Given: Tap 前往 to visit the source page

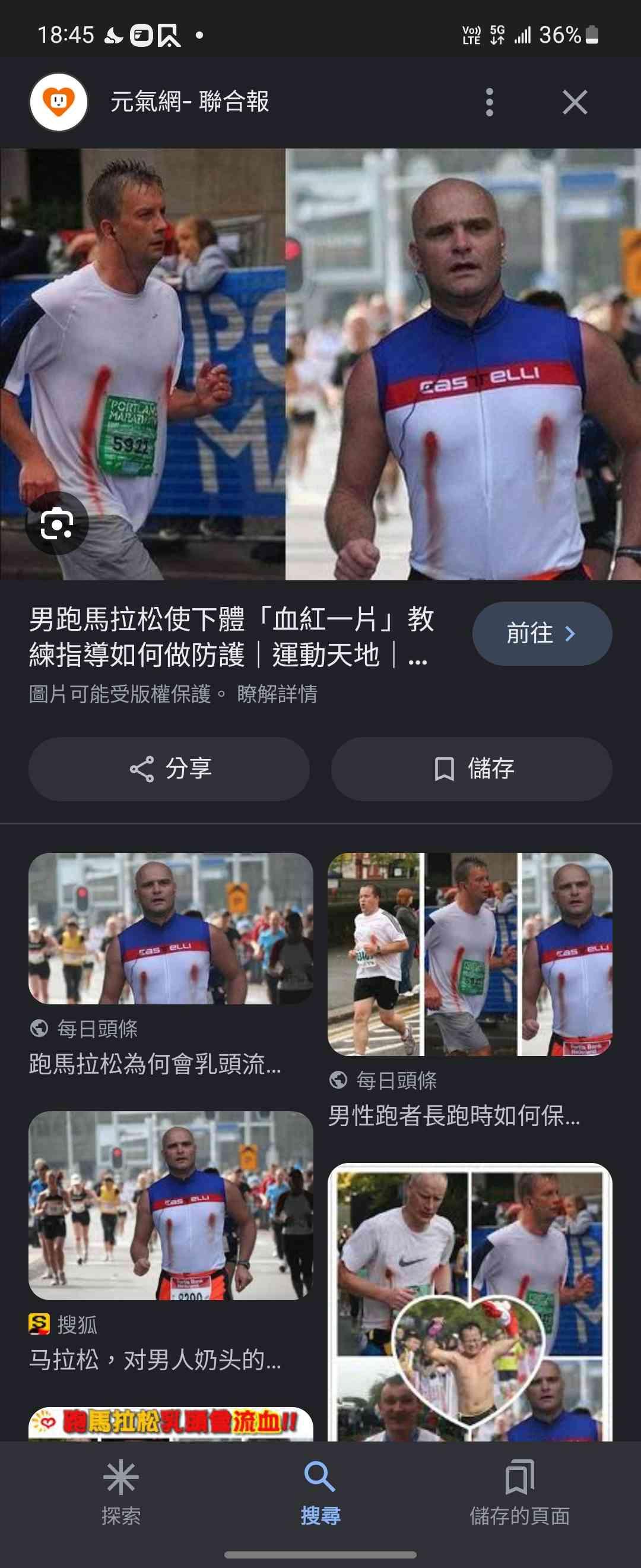Looking at the screenshot, I should [x=542, y=634].
